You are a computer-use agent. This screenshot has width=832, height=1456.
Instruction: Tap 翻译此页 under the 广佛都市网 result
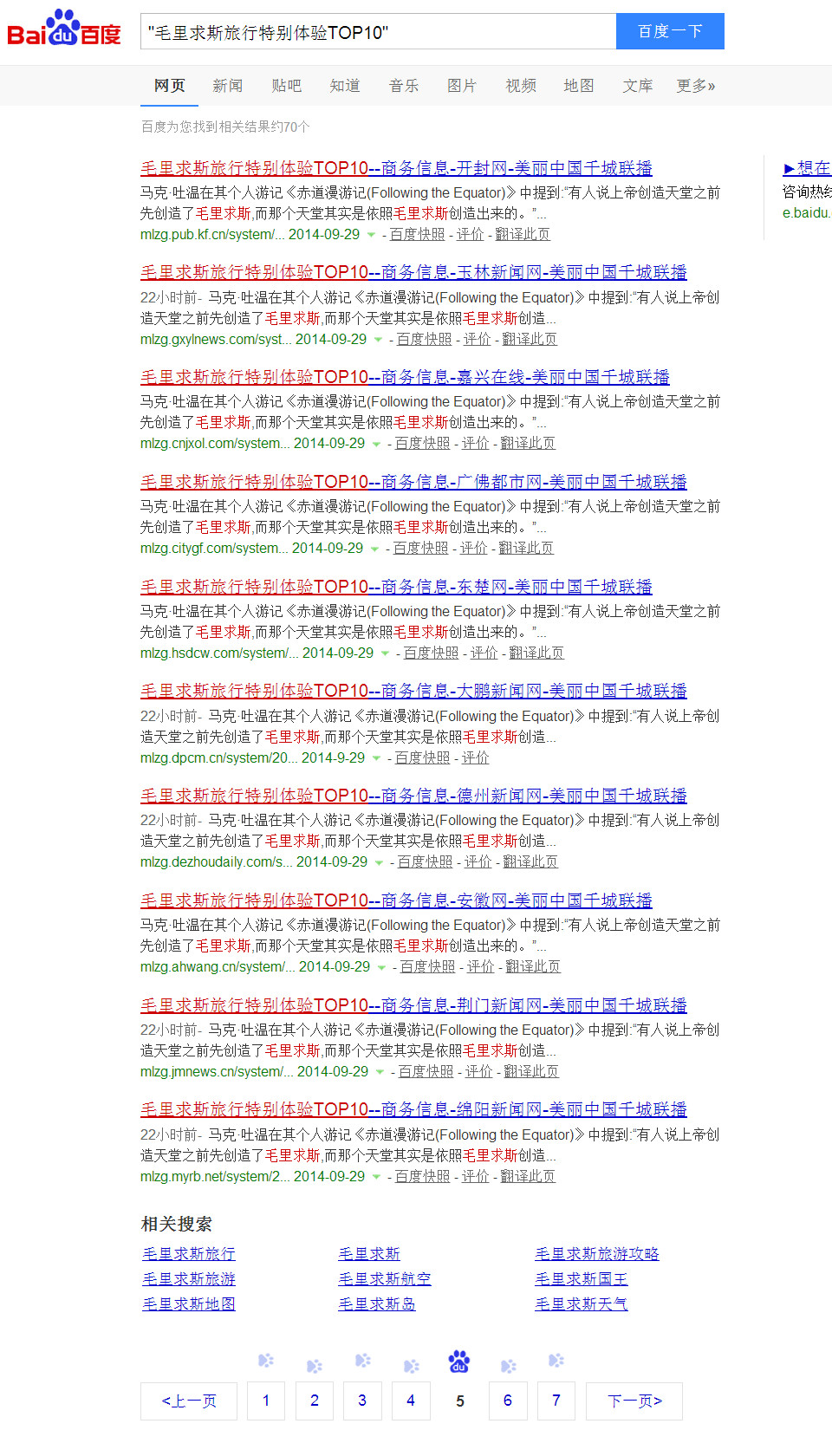click(526, 549)
